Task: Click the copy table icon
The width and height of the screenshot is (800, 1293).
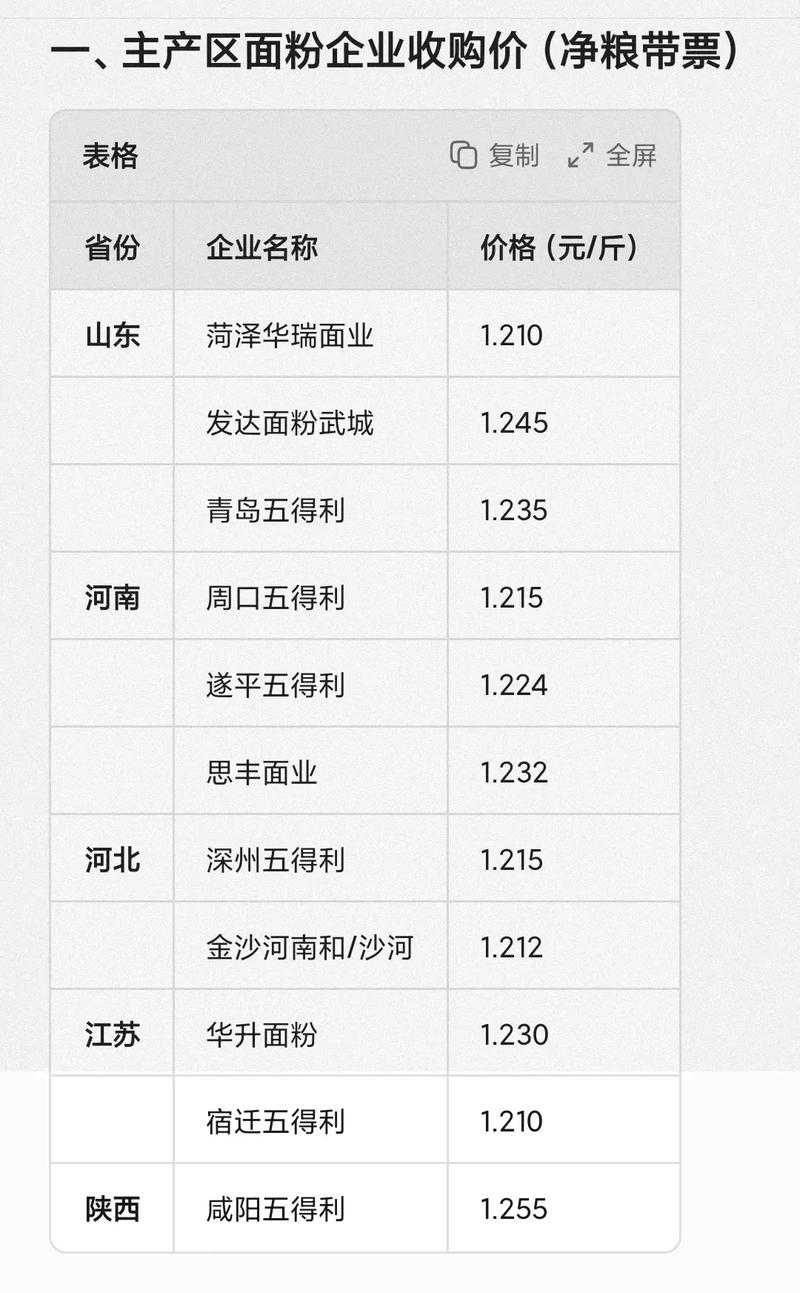Action: click(463, 156)
